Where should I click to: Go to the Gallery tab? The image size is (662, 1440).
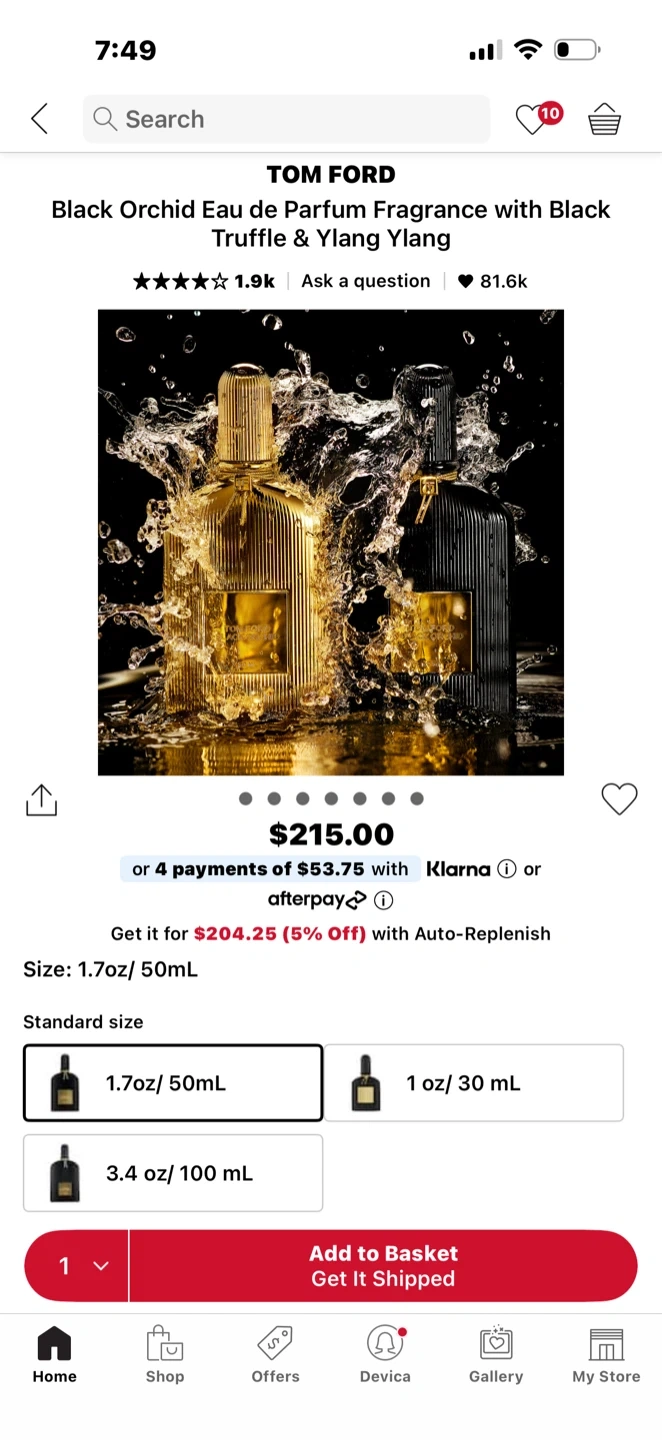pyautogui.click(x=496, y=1355)
